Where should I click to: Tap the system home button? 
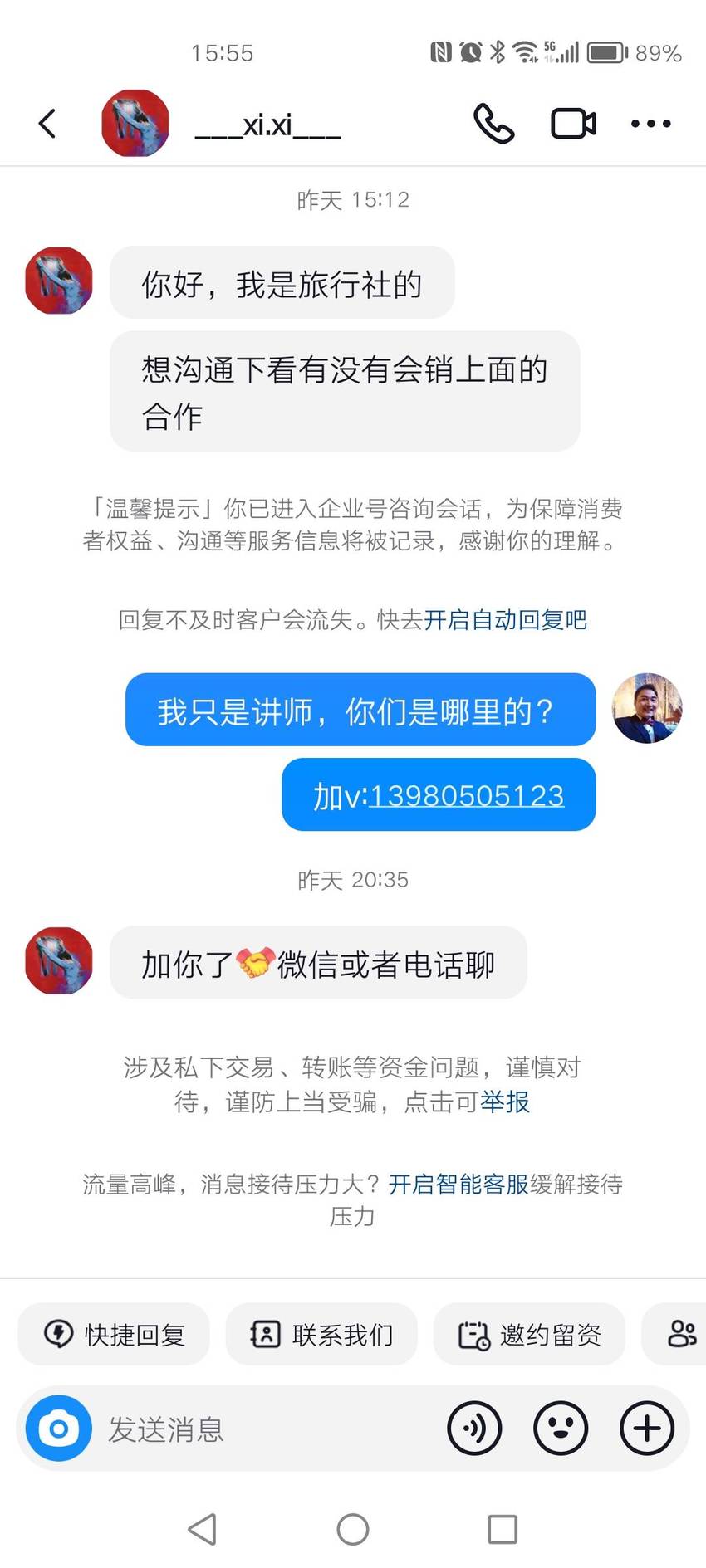pos(353,1529)
